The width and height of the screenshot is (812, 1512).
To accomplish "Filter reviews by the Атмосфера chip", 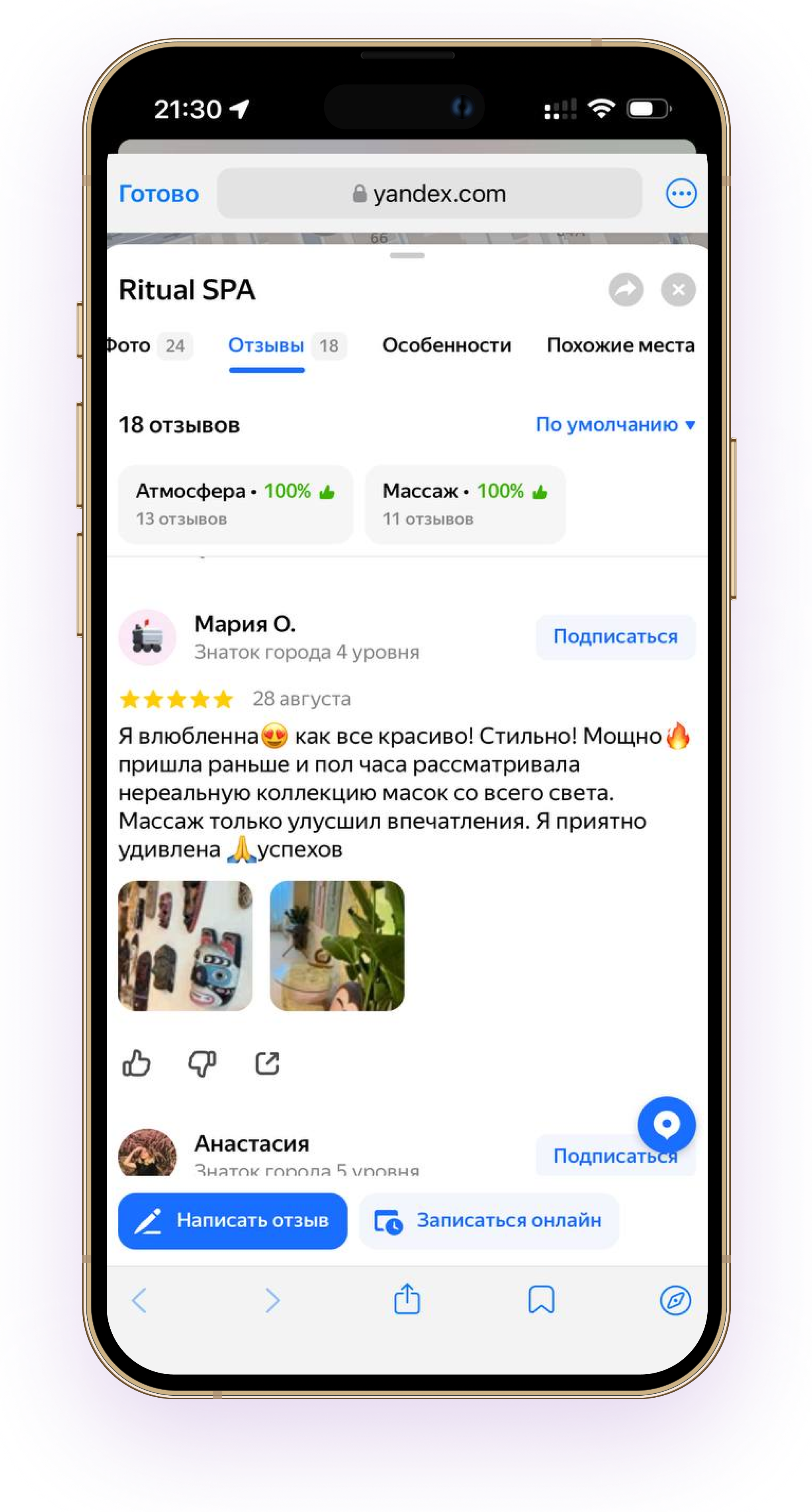I will [235, 504].
